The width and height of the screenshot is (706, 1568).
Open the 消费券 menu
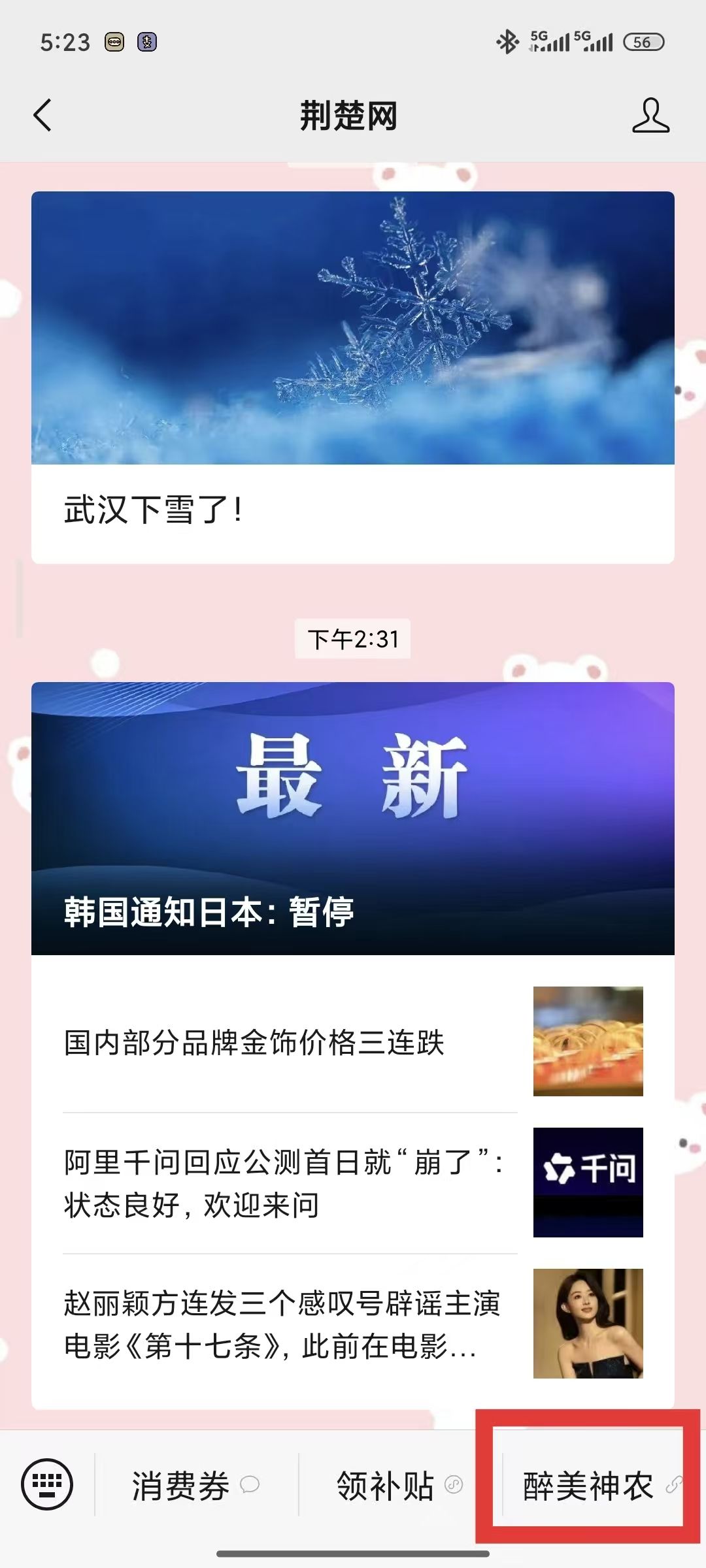pyautogui.click(x=195, y=1486)
